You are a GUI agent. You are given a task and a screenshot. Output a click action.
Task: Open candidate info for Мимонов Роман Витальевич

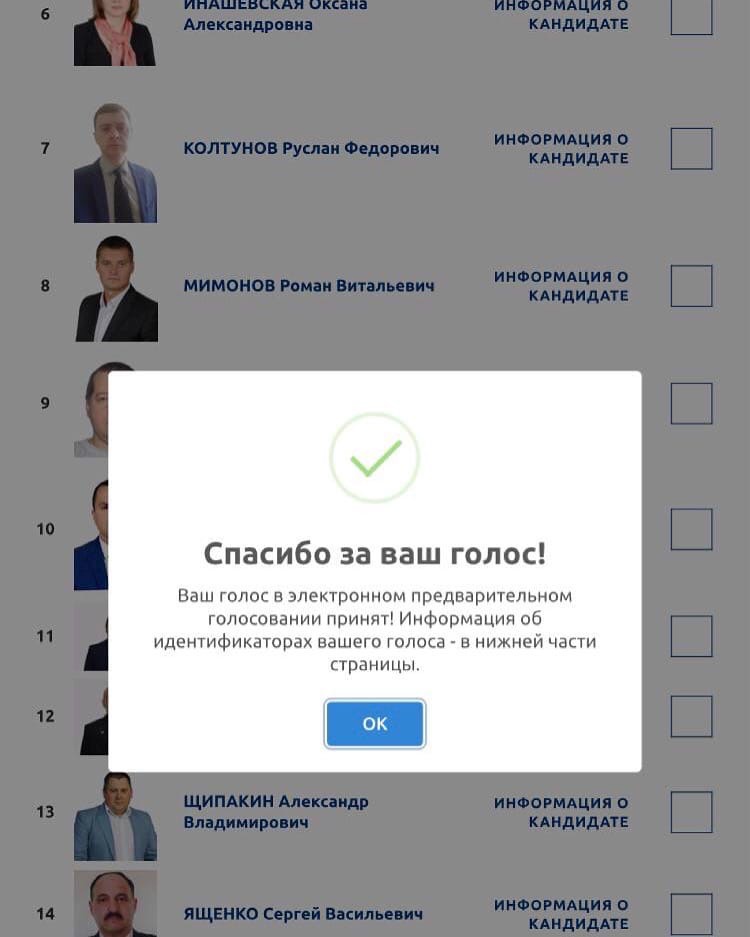(561, 286)
